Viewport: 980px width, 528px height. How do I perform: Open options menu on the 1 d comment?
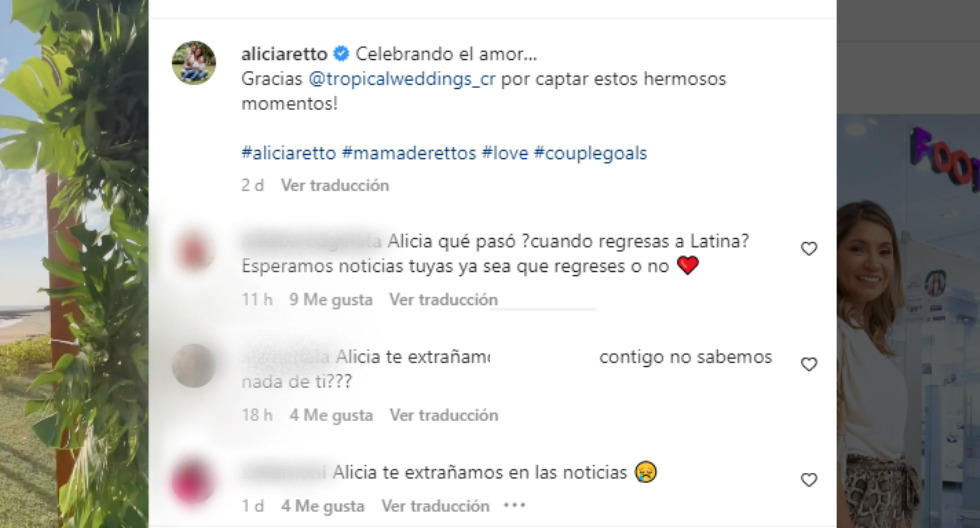514,506
